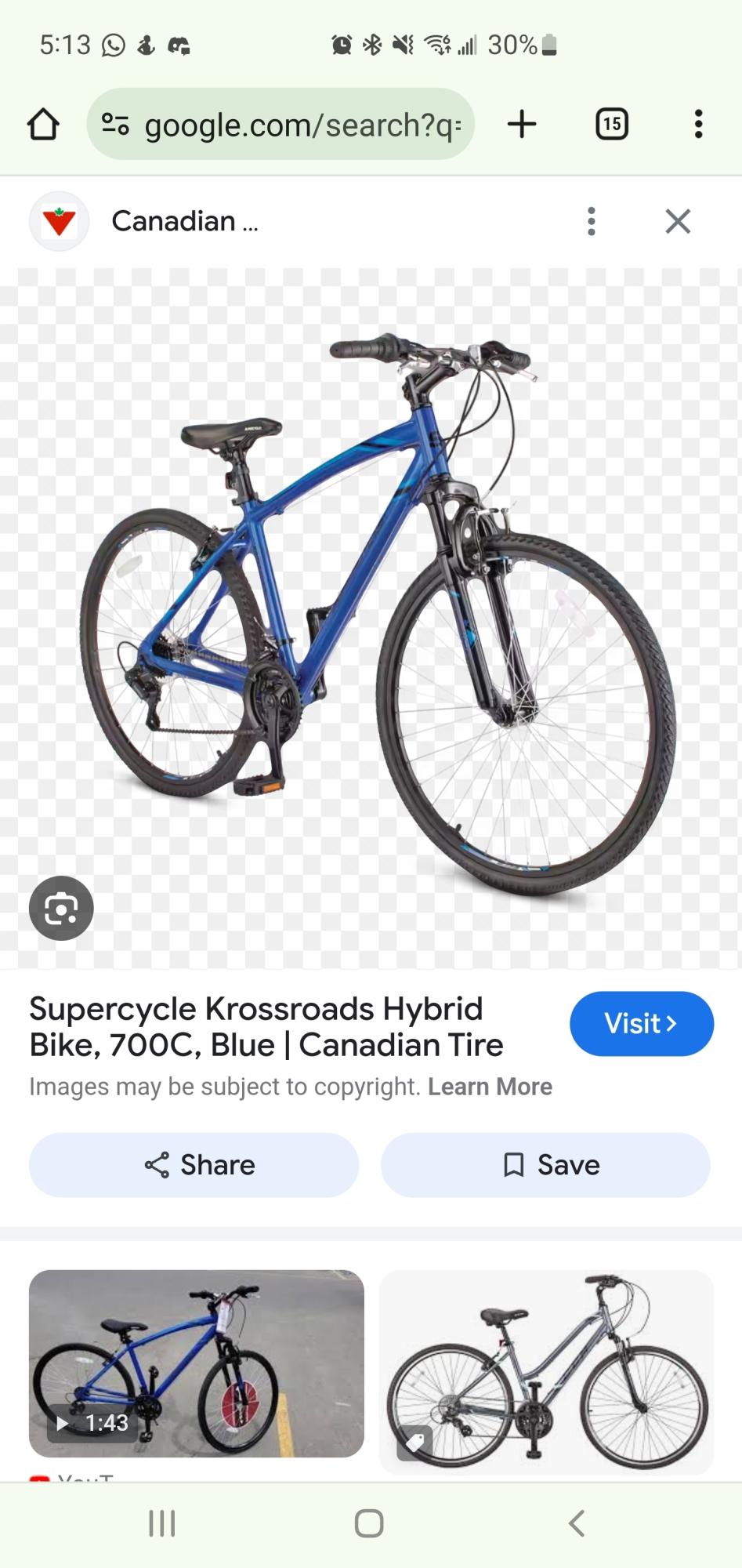Viewport: 742px width, 1568px height.
Task: Tap the Chrome home icon
Action: click(43, 124)
